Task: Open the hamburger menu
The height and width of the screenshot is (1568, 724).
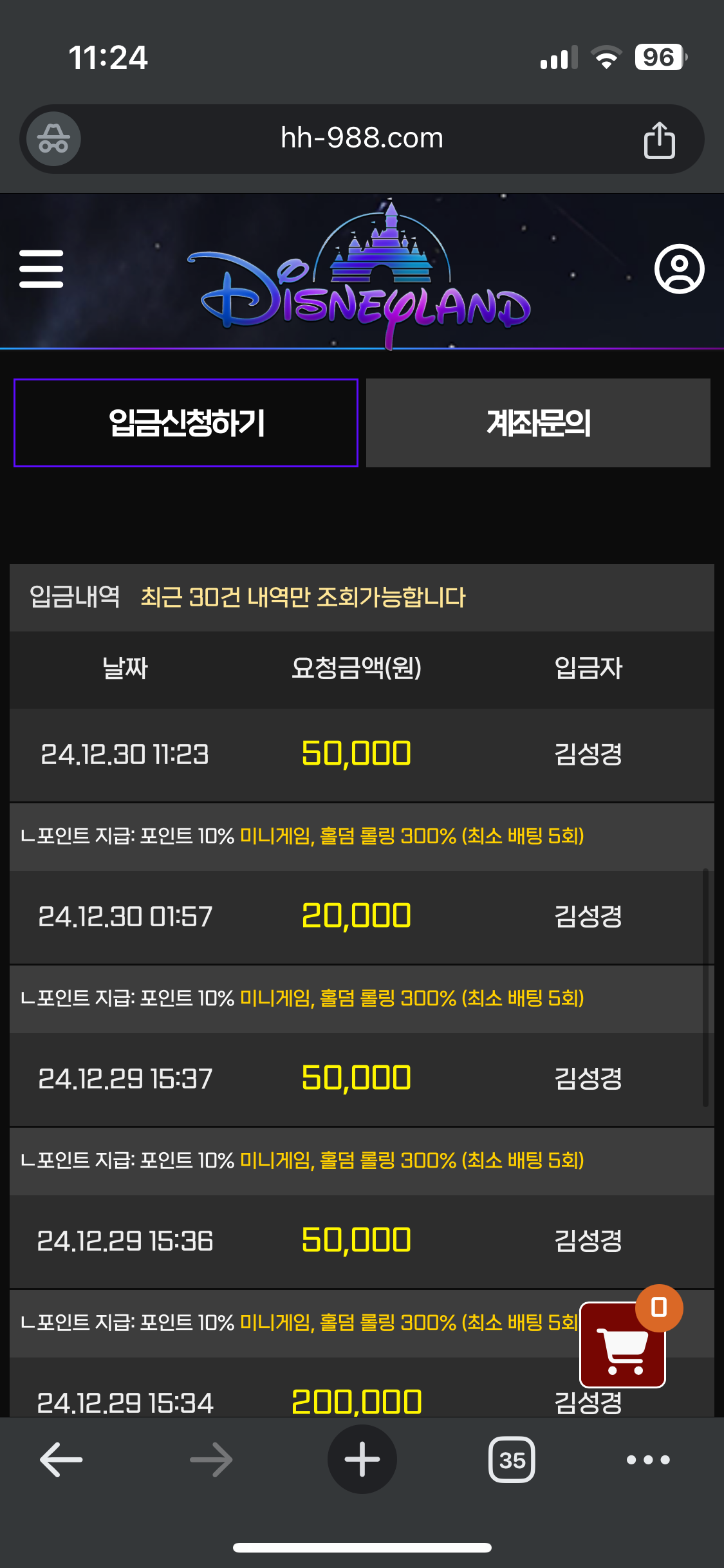Action: [x=41, y=269]
